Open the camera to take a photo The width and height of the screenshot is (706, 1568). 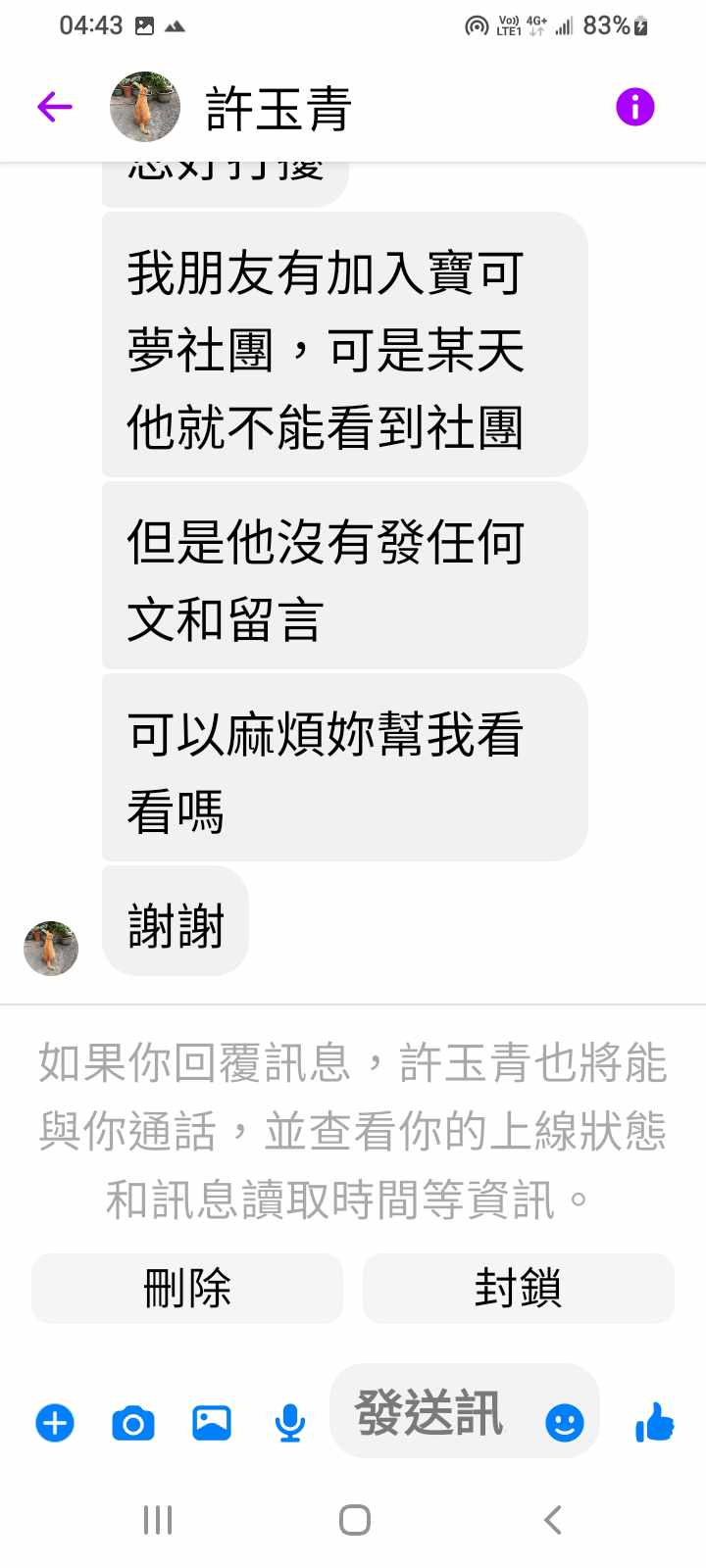[x=133, y=1422]
